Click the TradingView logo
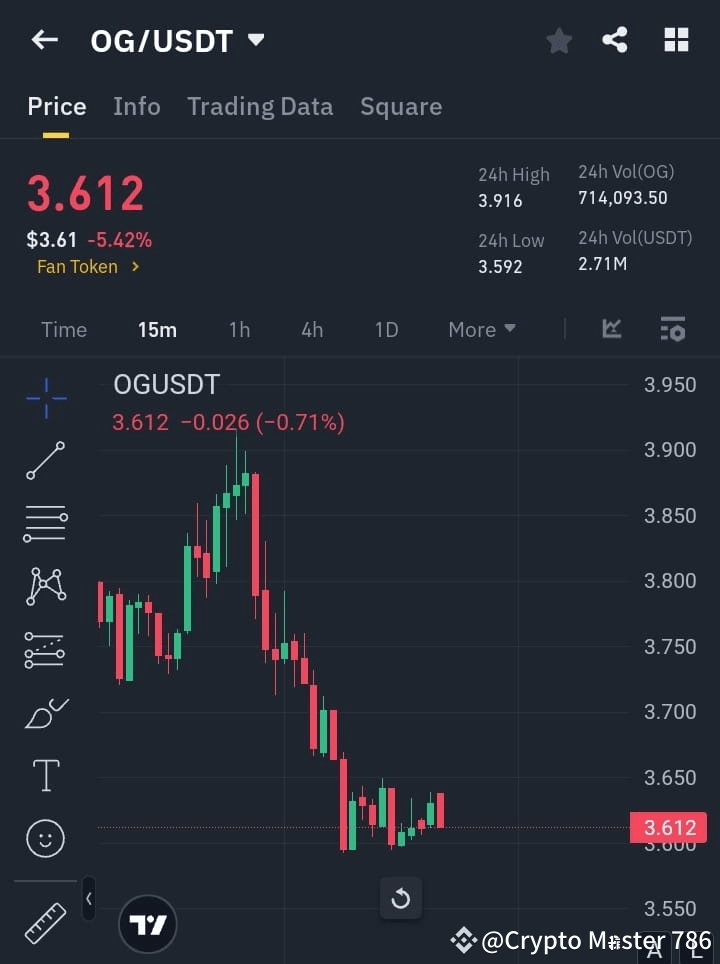The height and width of the screenshot is (964, 720). tap(148, 923)
